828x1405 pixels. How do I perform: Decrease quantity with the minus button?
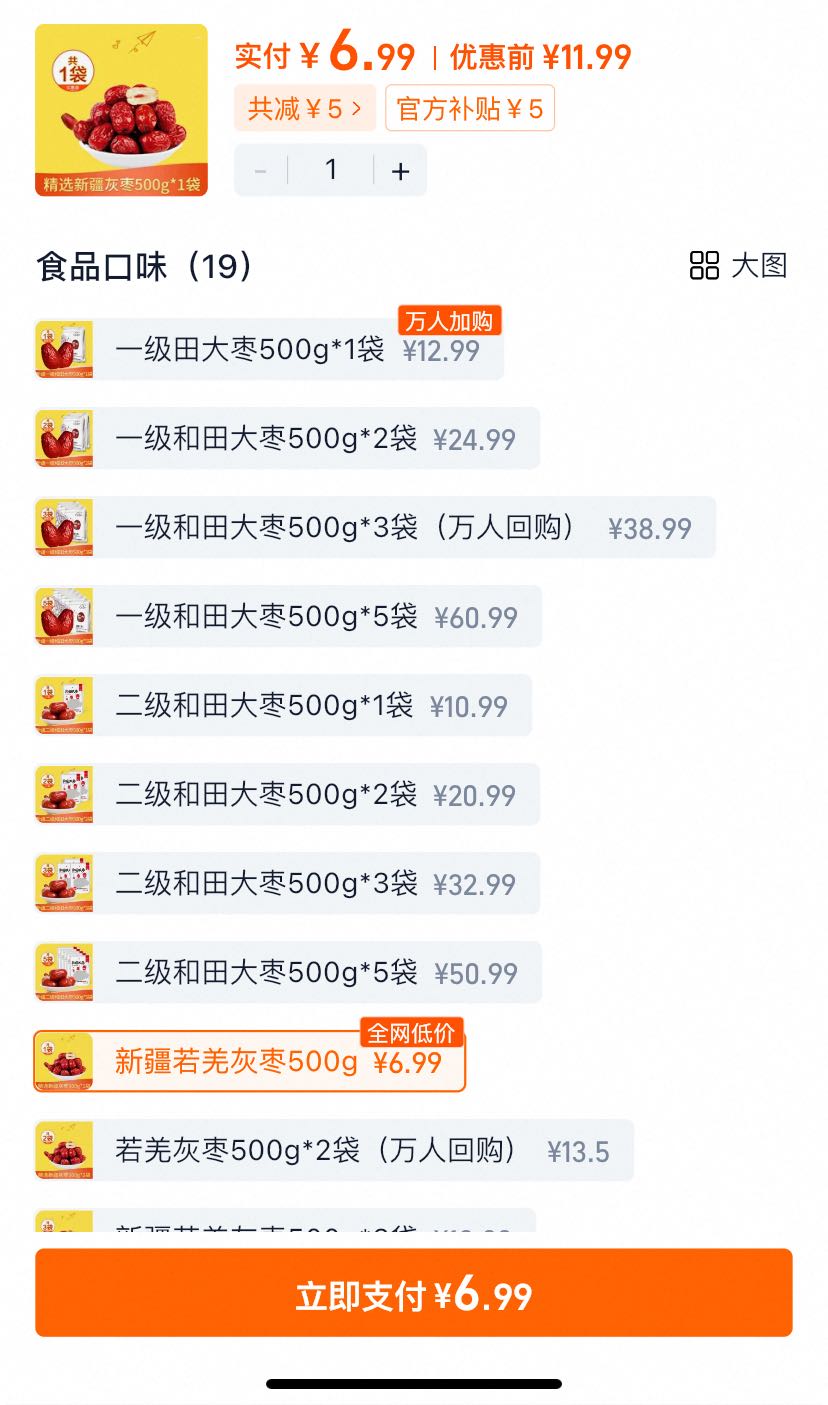261,171
